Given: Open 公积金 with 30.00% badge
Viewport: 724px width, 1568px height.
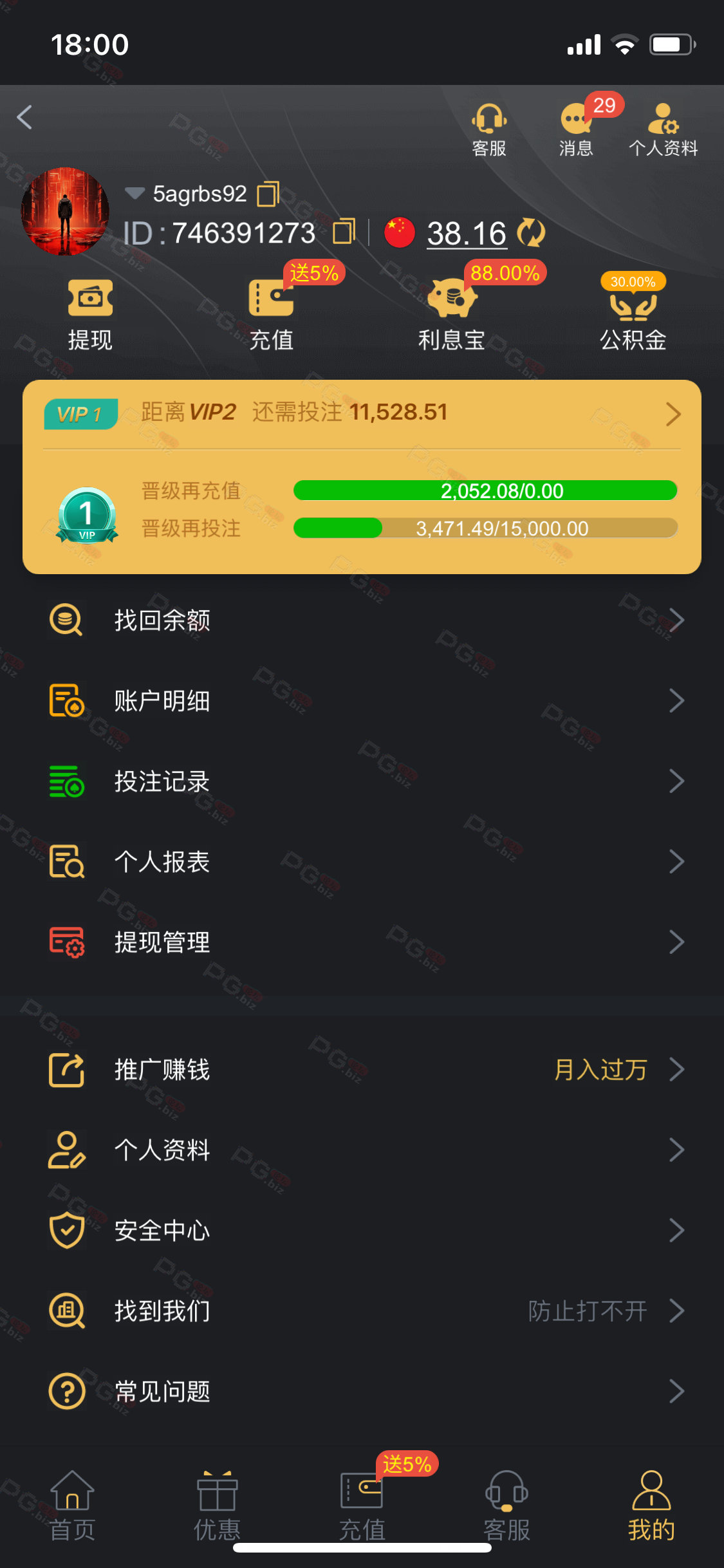Looking at the screenshot, I should 633,315.
